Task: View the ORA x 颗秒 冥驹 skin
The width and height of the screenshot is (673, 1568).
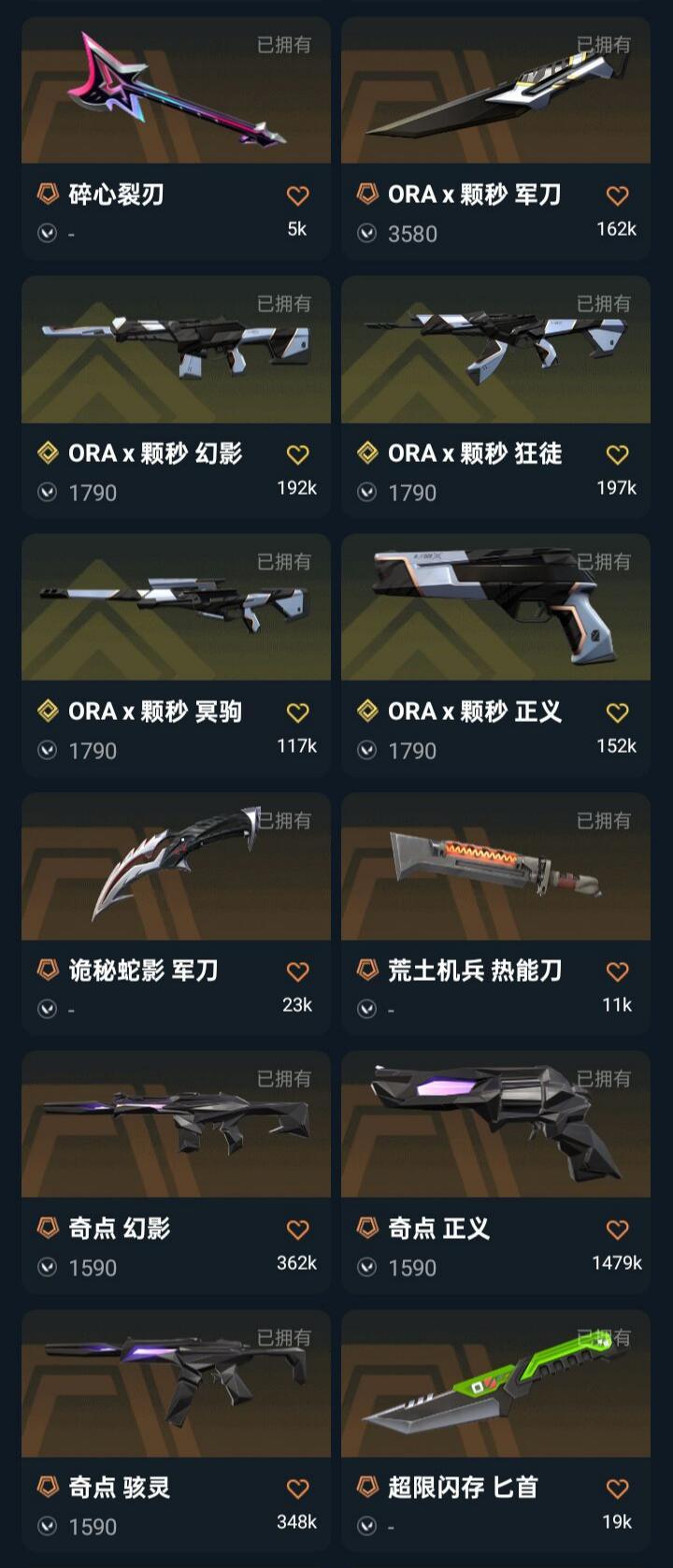Action: (176, 608)
